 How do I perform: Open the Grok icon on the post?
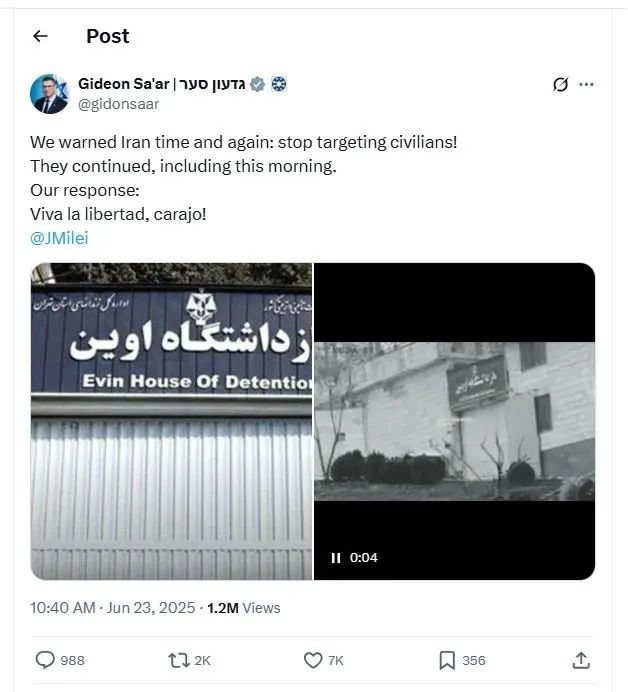pos(560,85)
